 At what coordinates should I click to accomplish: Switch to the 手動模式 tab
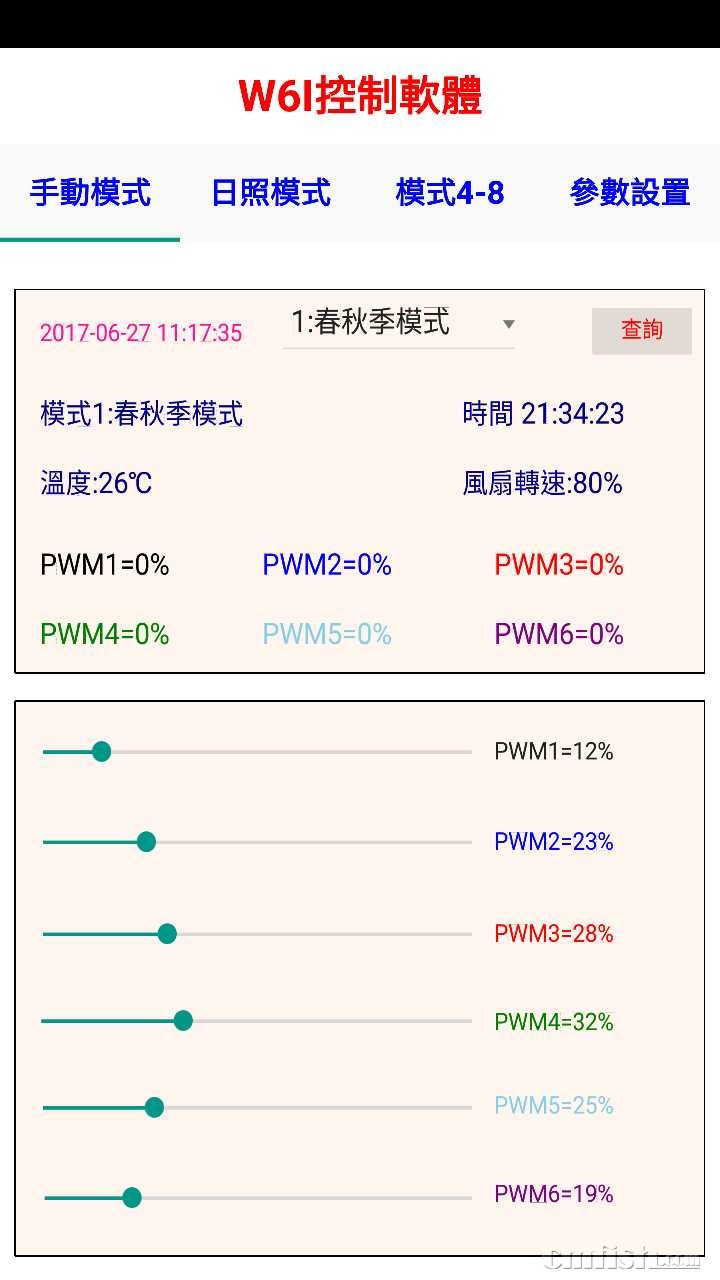click(x=90, y=192)
